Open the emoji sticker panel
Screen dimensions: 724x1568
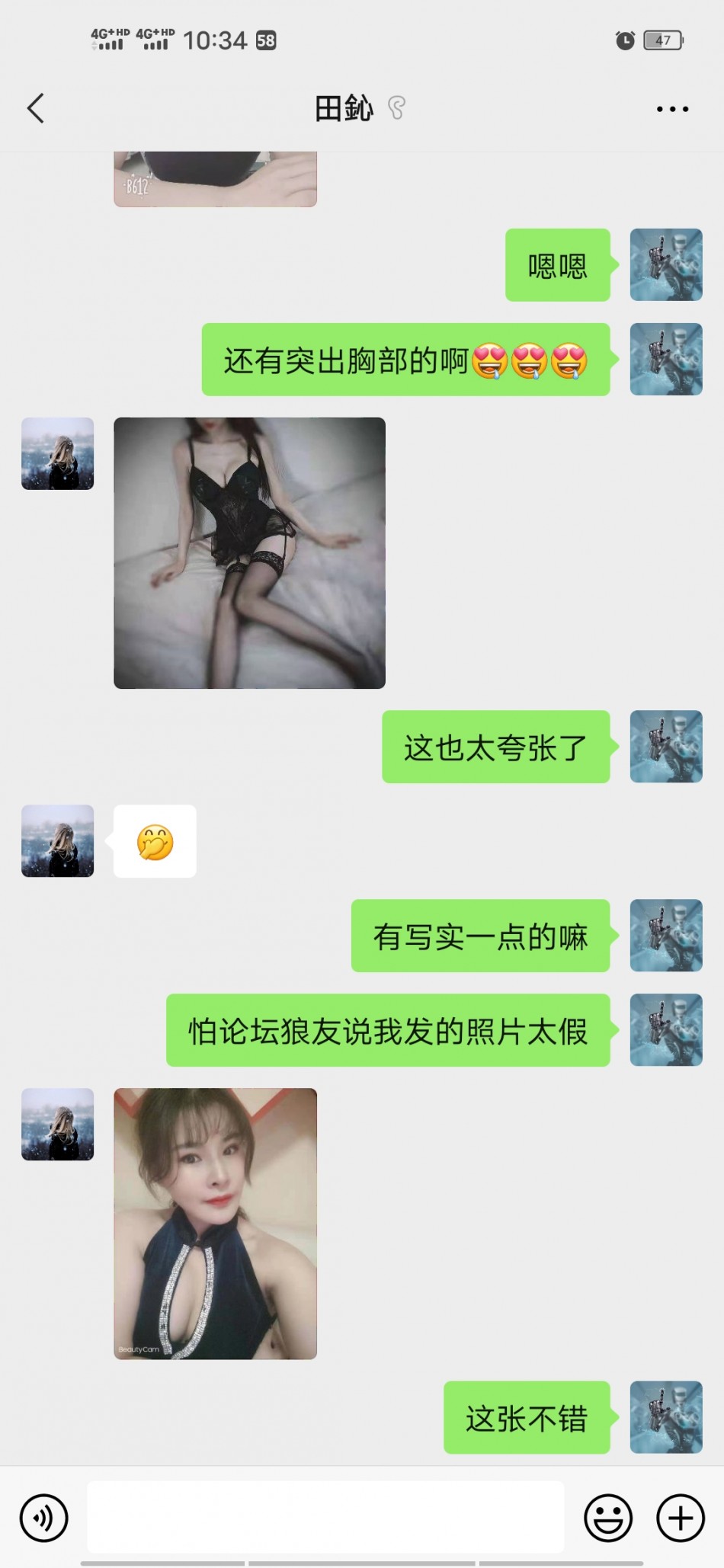coord(607,1518)
